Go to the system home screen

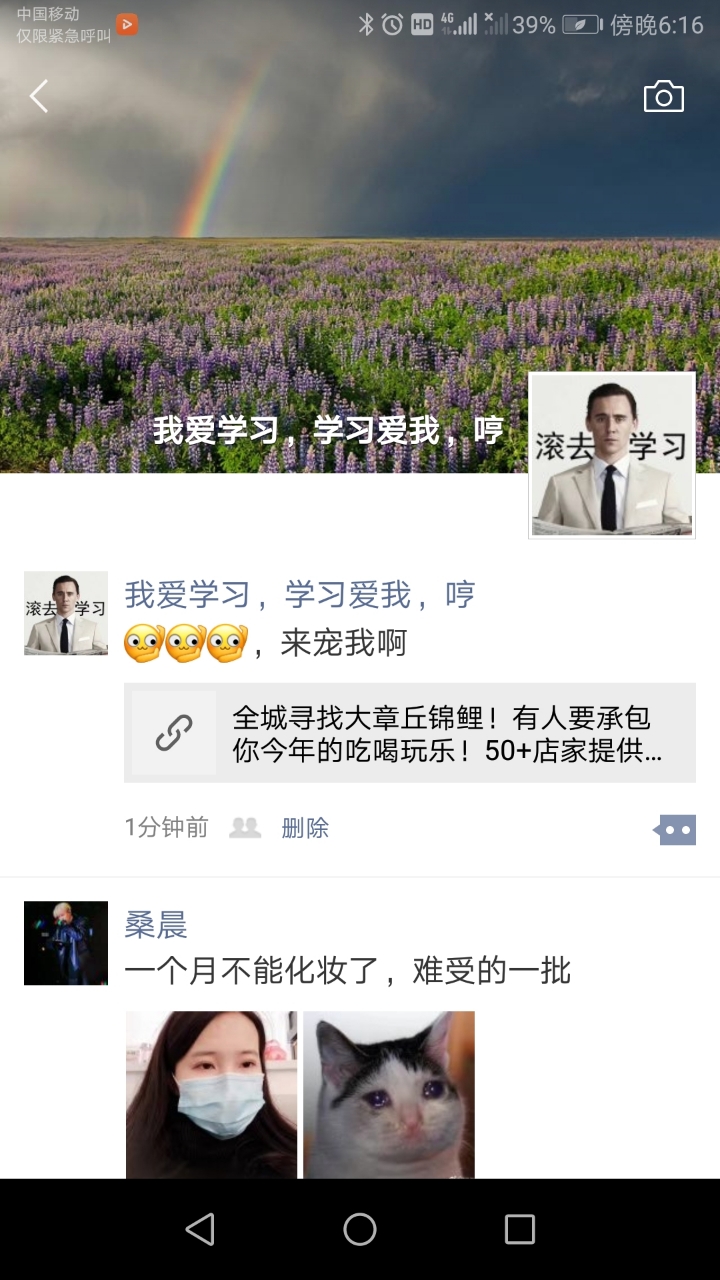click(360, 1229)
